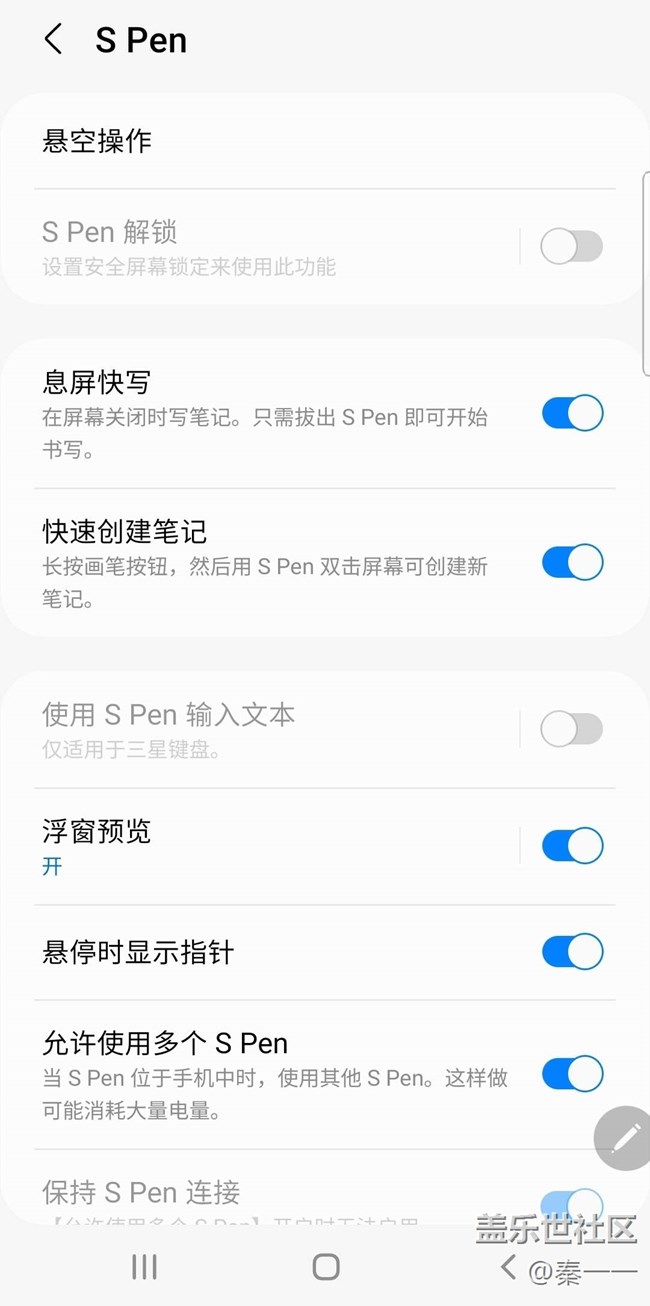
Task: Go to the home screen
Action: click(326, 1267)
